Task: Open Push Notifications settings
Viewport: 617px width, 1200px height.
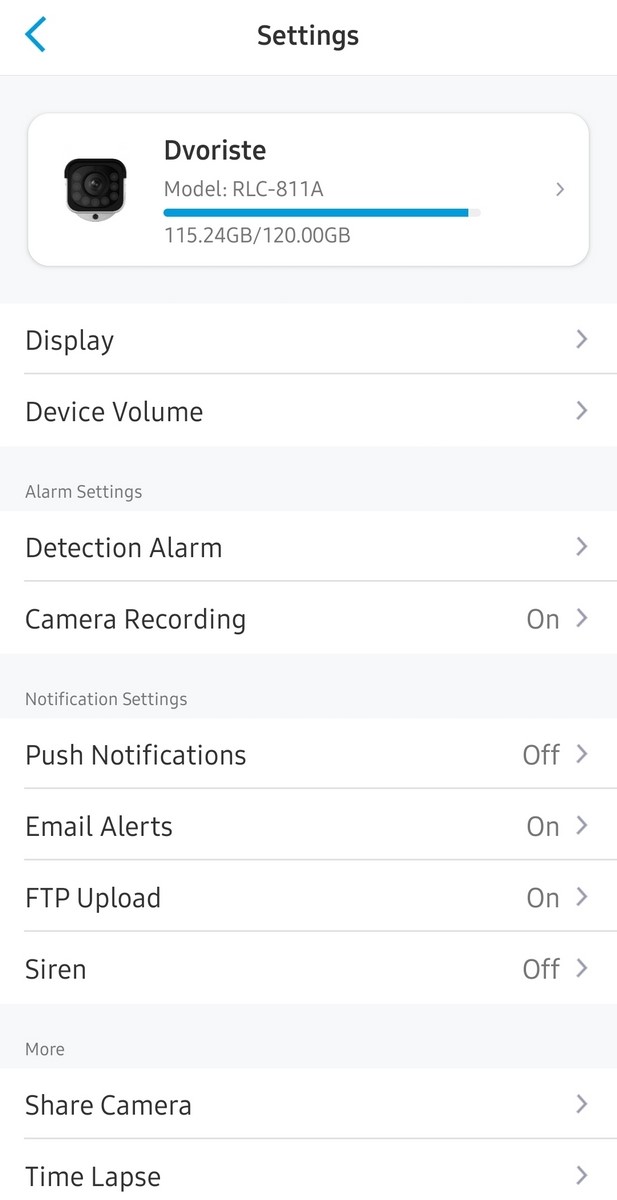Action: [x=308, y=754]
